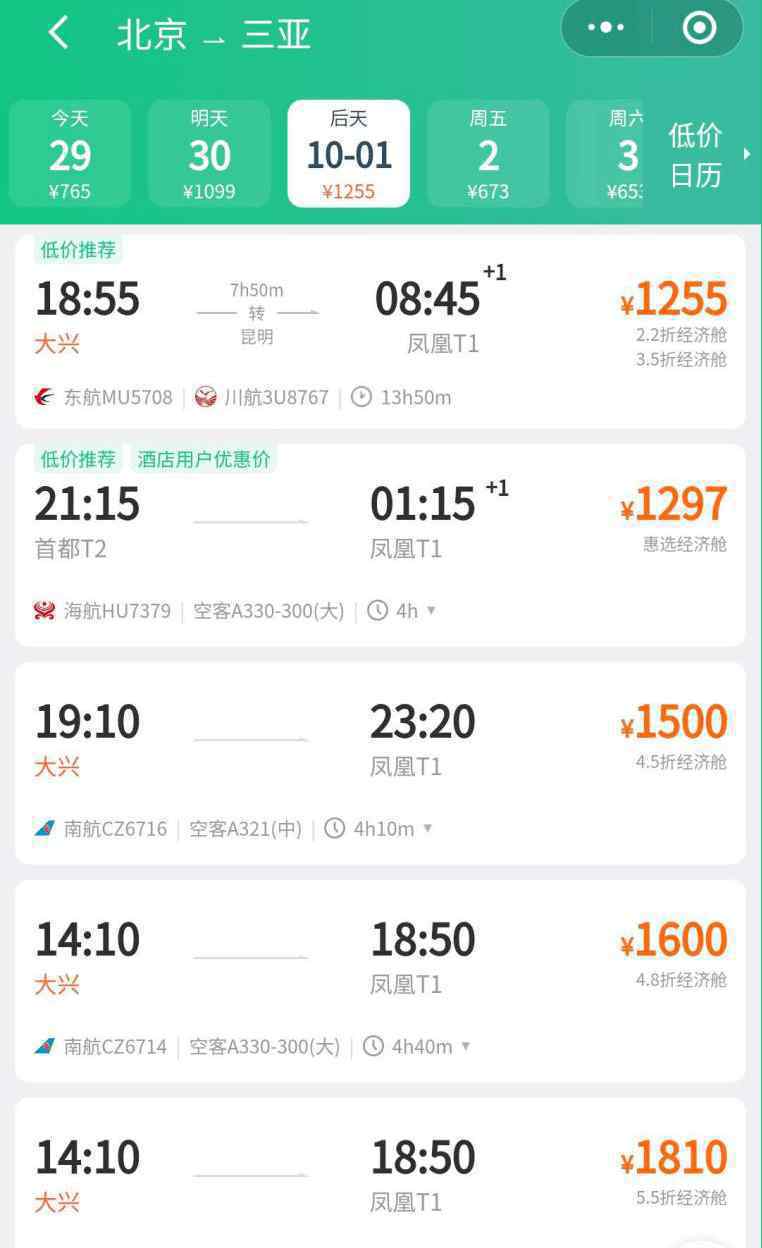Go back from the 北京→三亚 flight list
762x1248 pixels.
(x=59, y=33)
